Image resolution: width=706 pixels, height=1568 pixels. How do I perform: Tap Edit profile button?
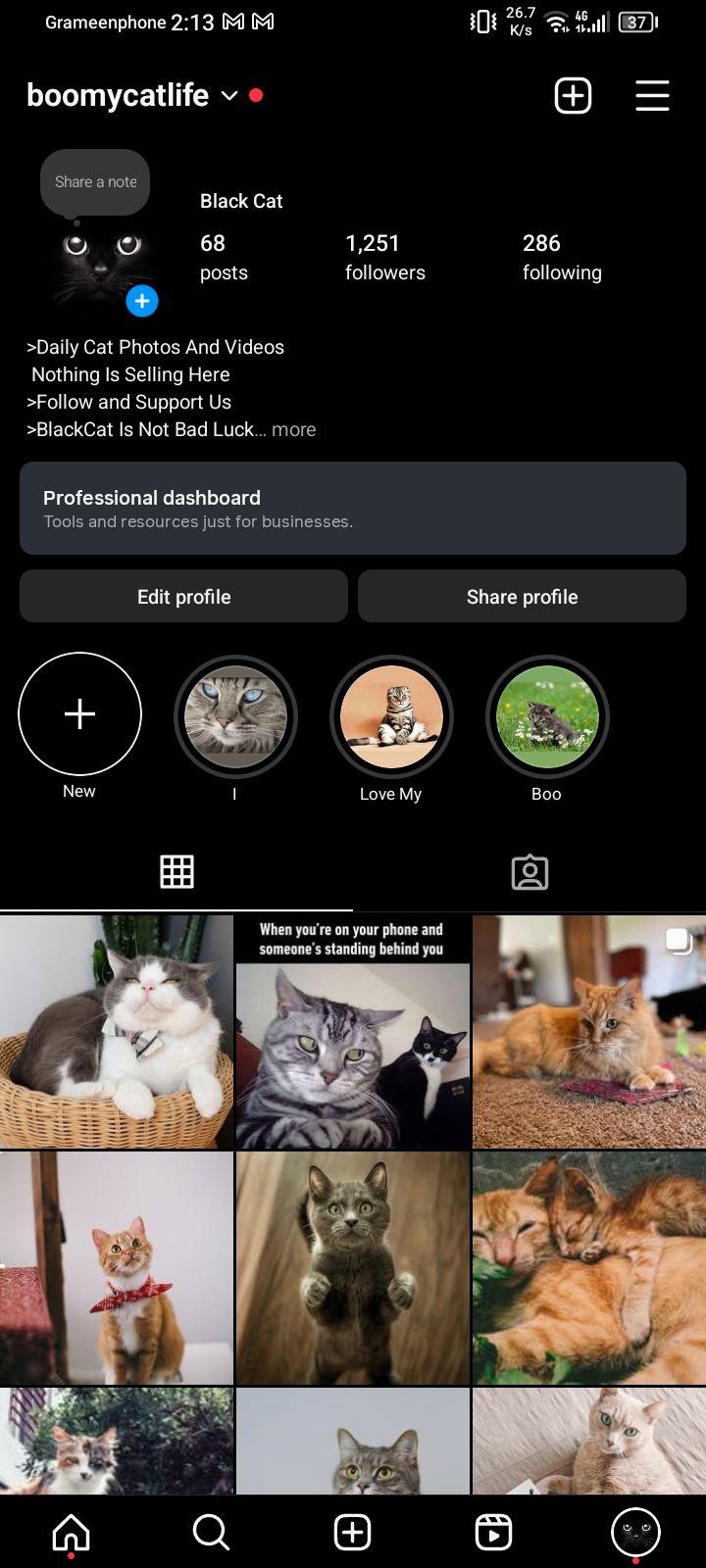point(183,596)
